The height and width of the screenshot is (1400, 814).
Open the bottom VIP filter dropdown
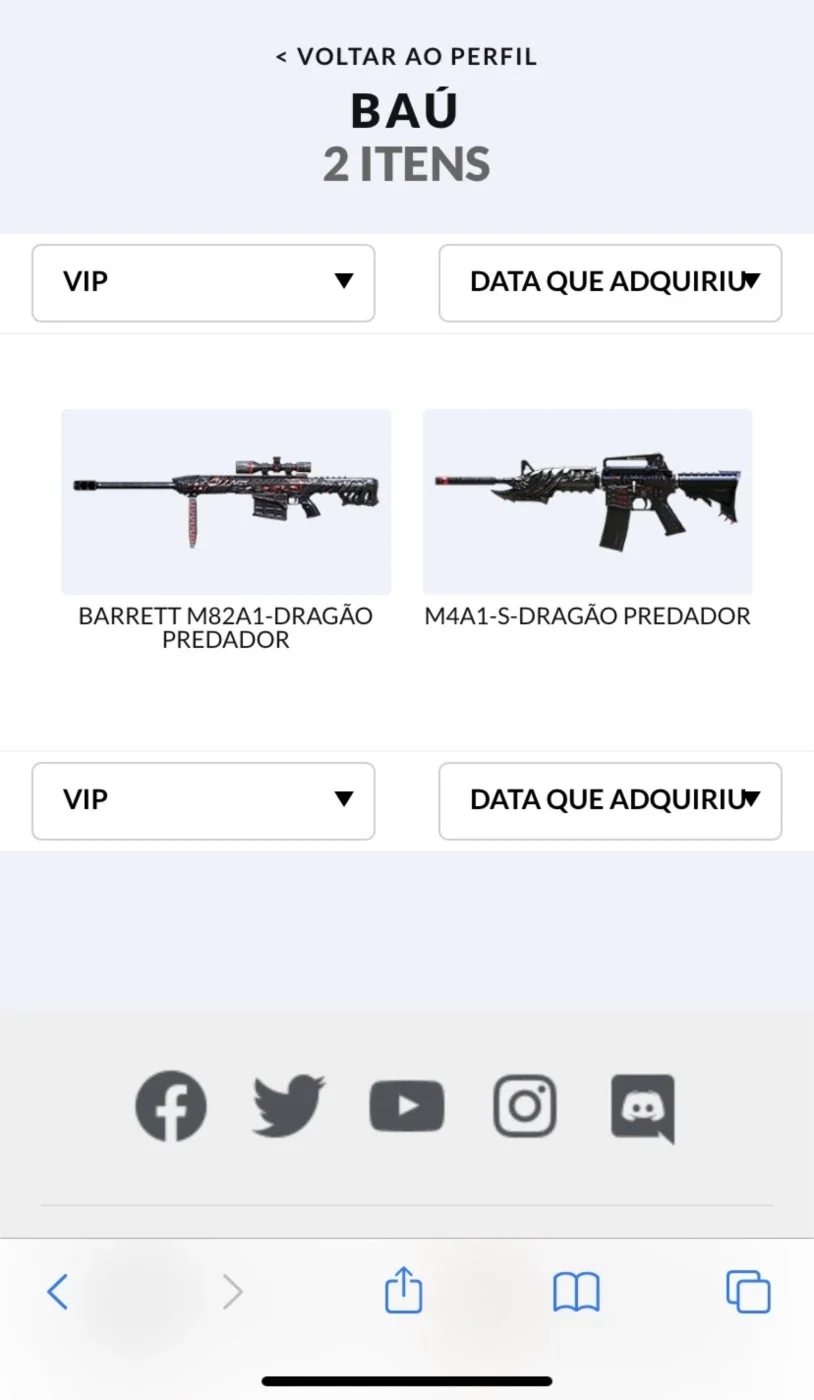tap(203, 801)
